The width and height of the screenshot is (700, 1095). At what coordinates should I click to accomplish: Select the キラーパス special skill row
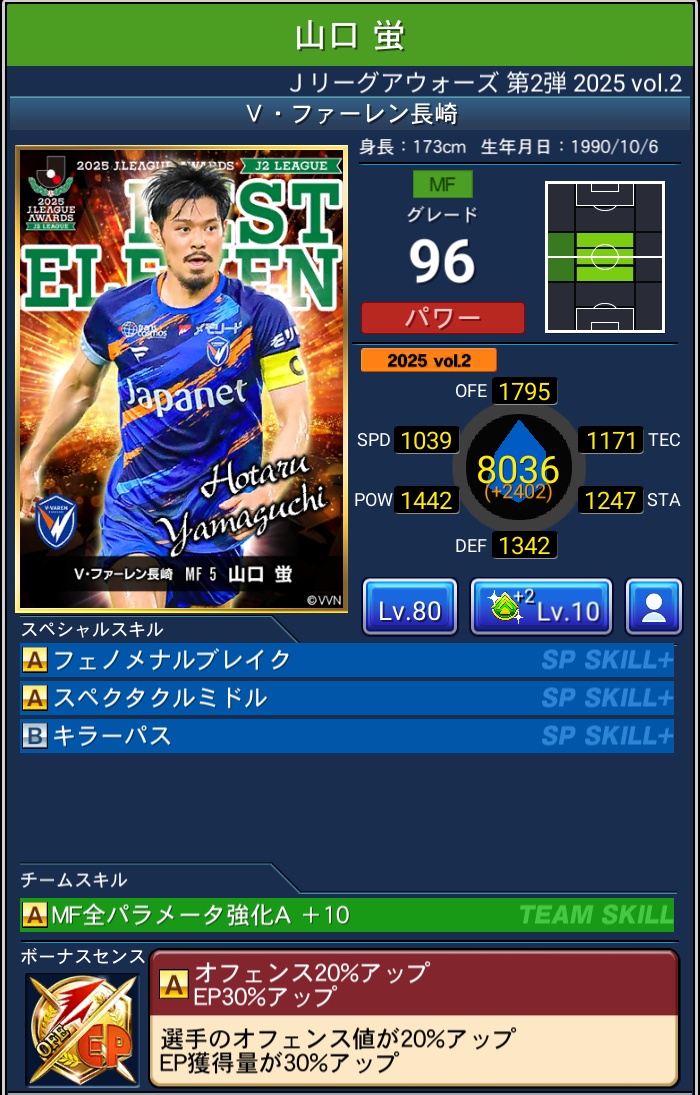pyautogui.click(x=346, y=736)
